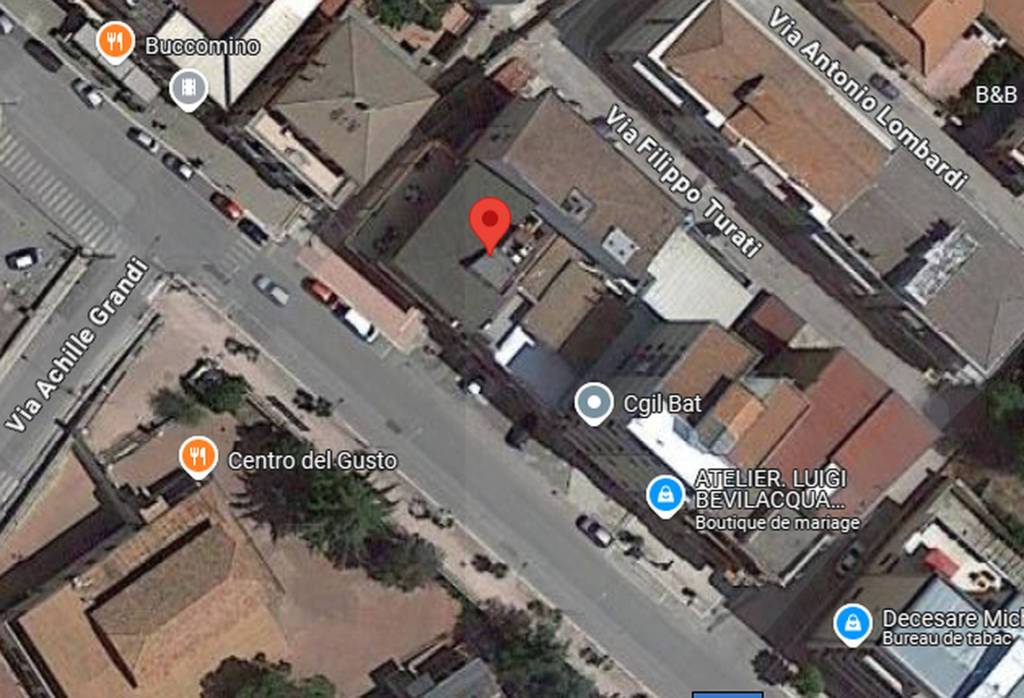This screenshot has height=698, width=1024.
Task: Select the Decesare bureau de tabac marker
Action: (x=852, y=624)
